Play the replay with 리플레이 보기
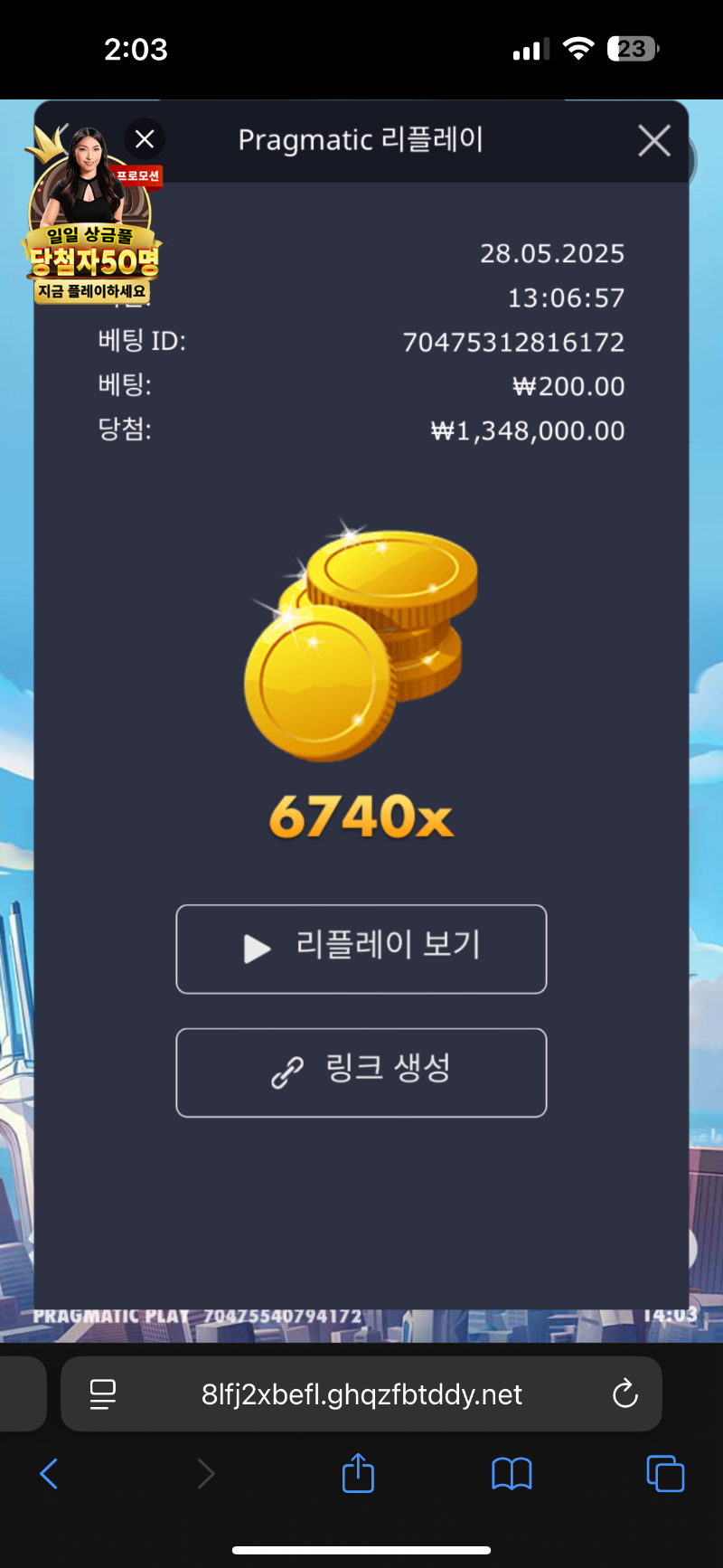 pos(361,949)
